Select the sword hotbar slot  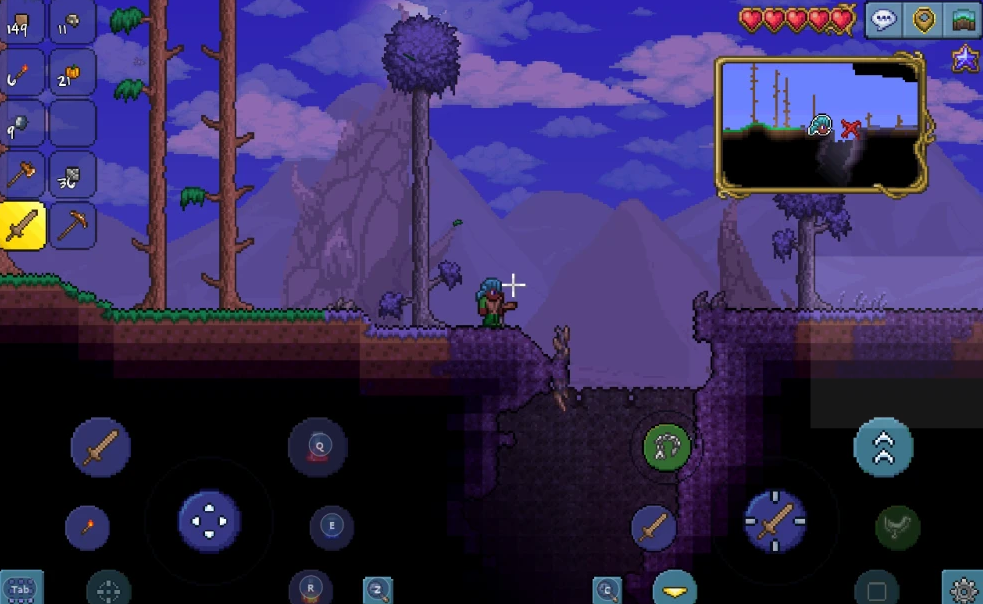pos(22,226)
